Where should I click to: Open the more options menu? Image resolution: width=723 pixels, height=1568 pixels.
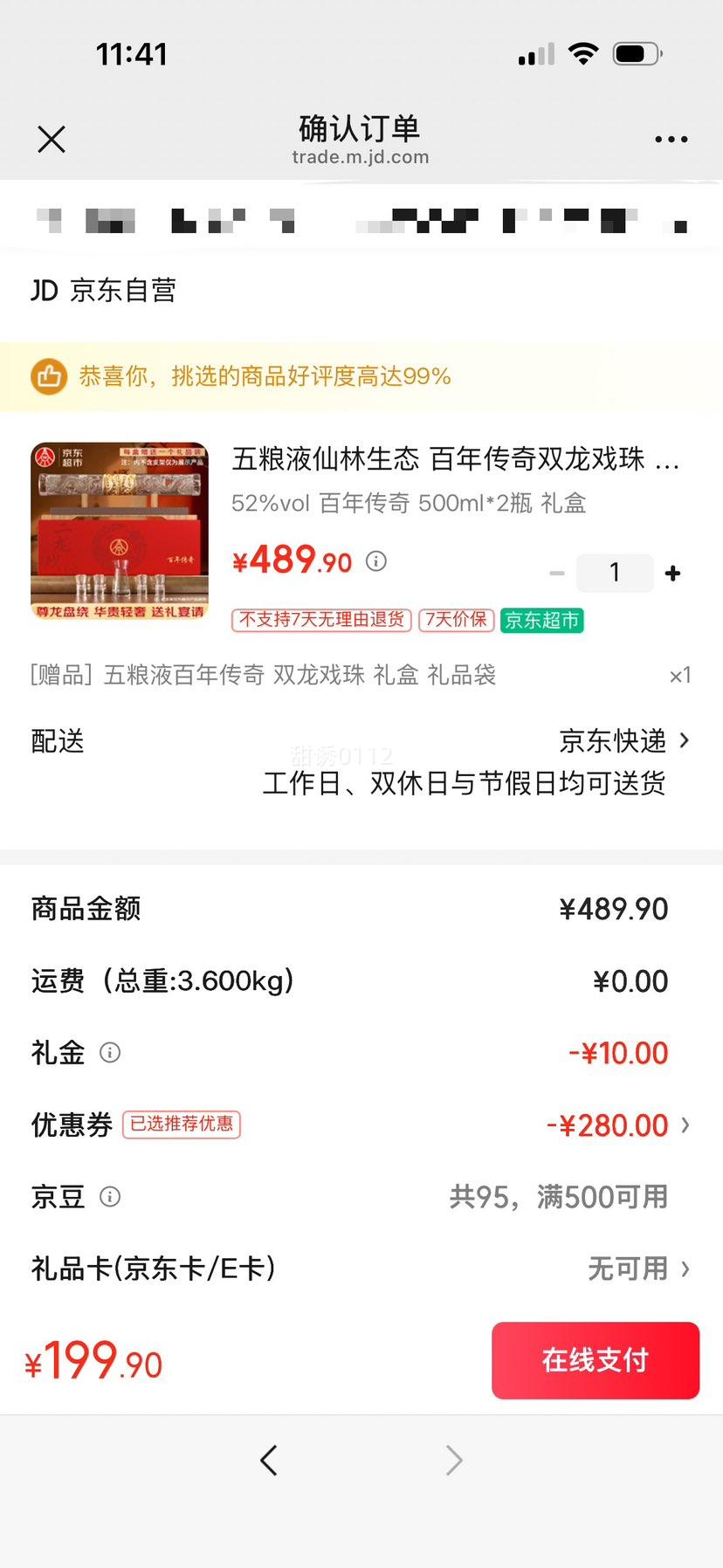tap(671, 139)
